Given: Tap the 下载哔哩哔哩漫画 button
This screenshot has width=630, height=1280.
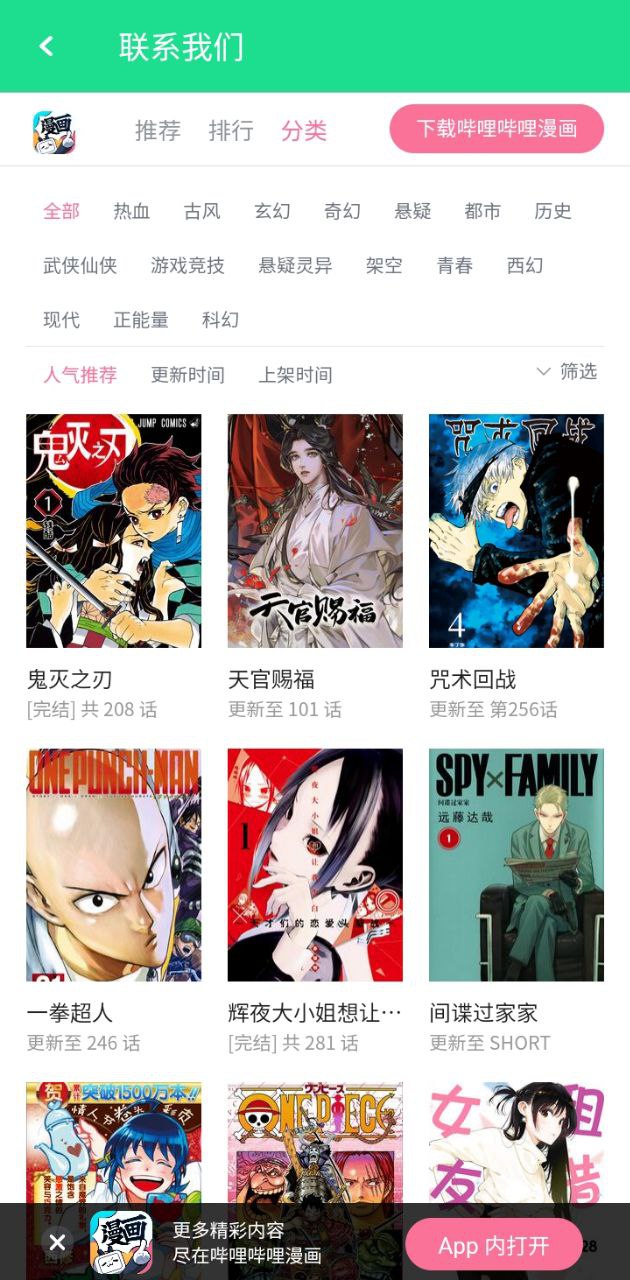Looking at the screenshot, I should coord(497,129).
